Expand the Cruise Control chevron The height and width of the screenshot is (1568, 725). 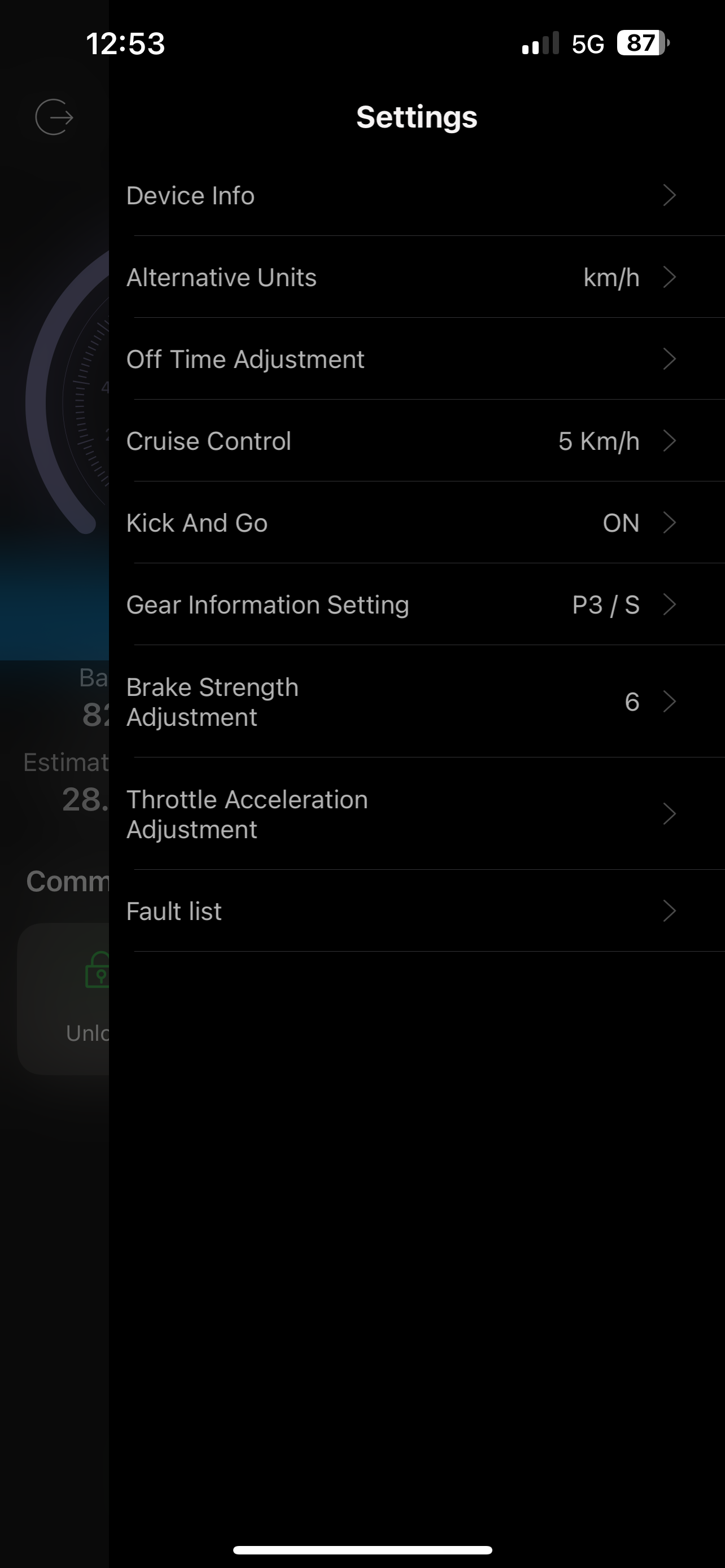coord(670,441)
